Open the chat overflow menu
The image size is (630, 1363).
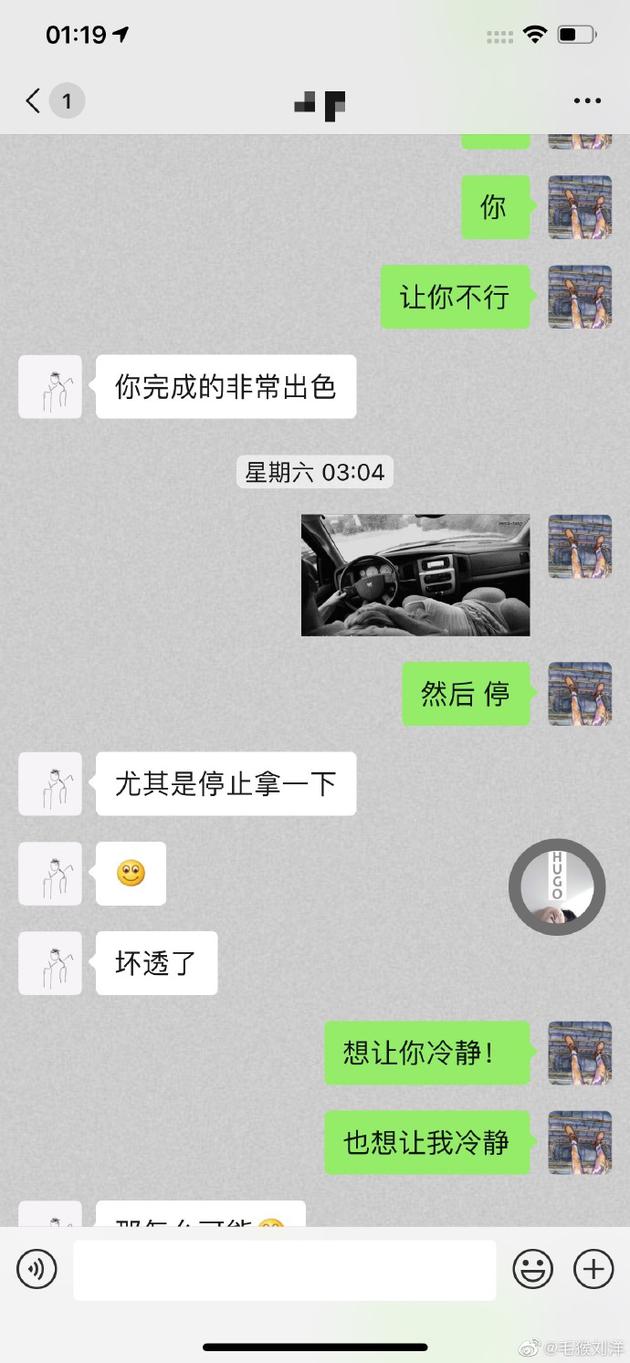point(587,101)
